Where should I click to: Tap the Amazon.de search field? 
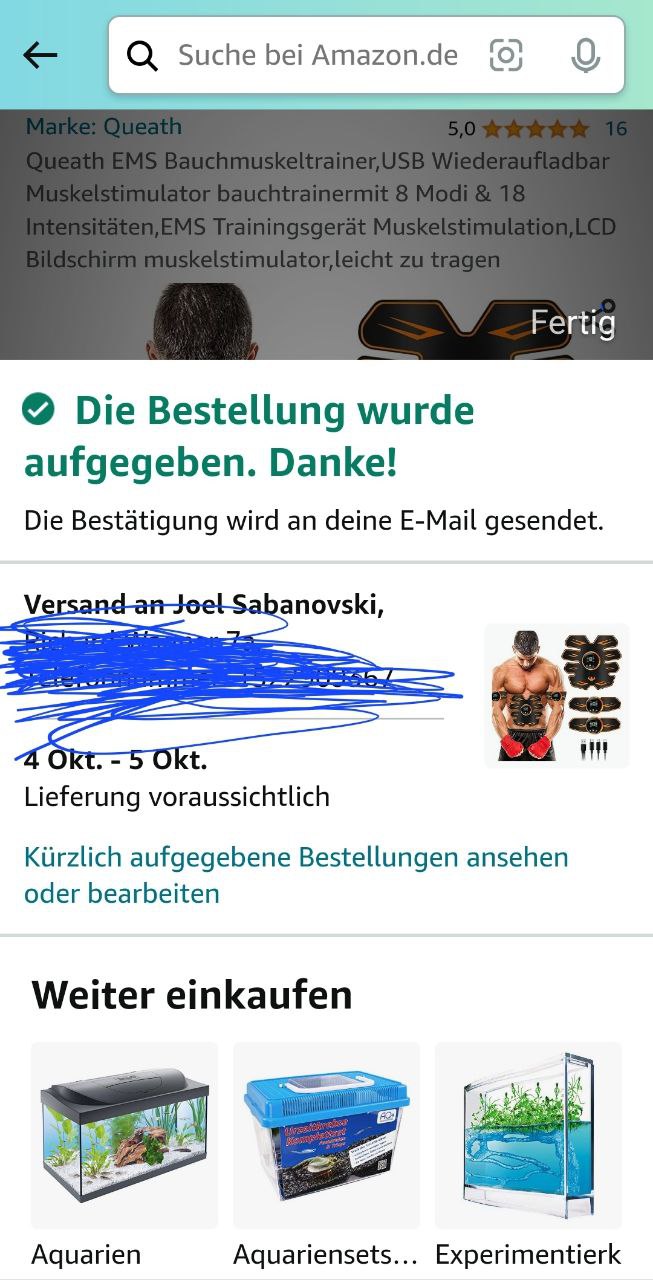point(317,55)
